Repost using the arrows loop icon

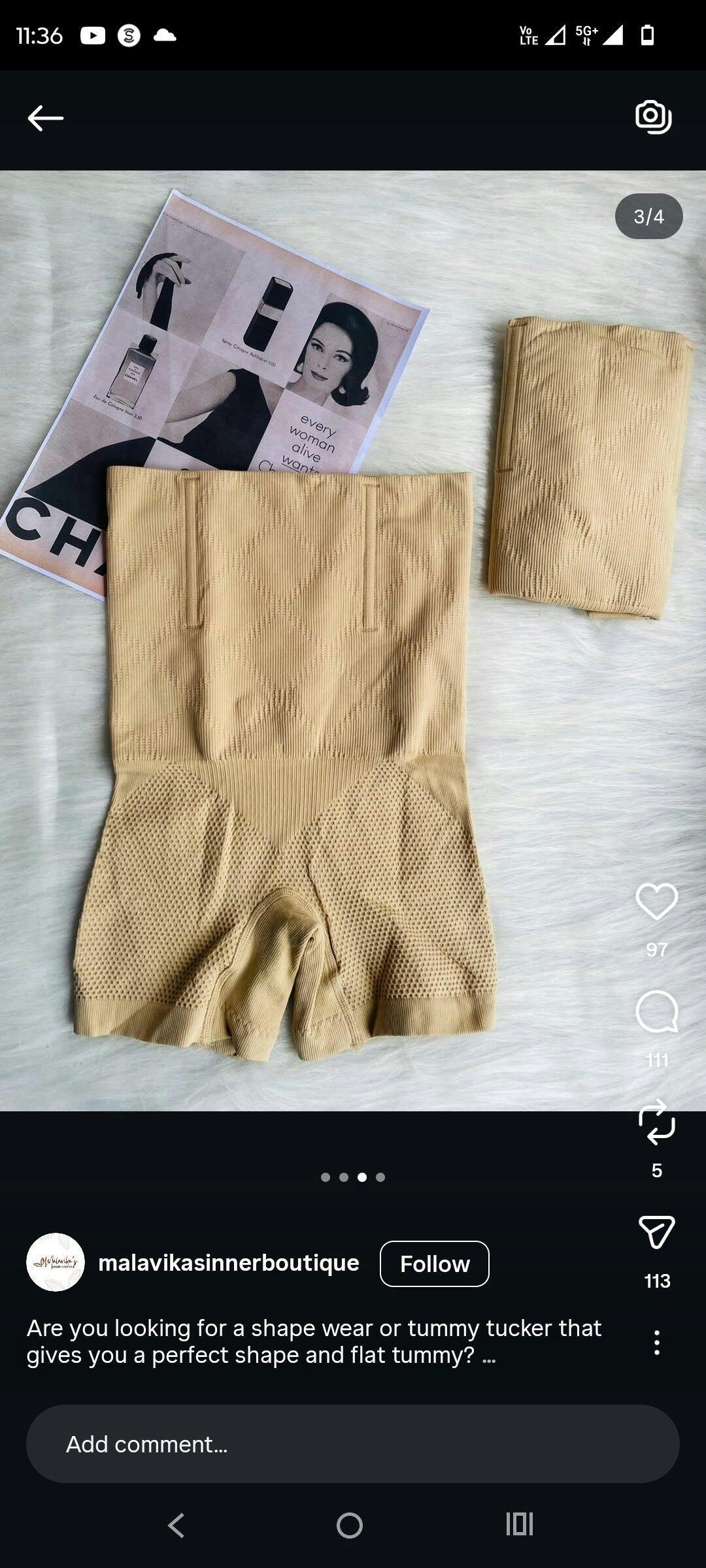656,1122
